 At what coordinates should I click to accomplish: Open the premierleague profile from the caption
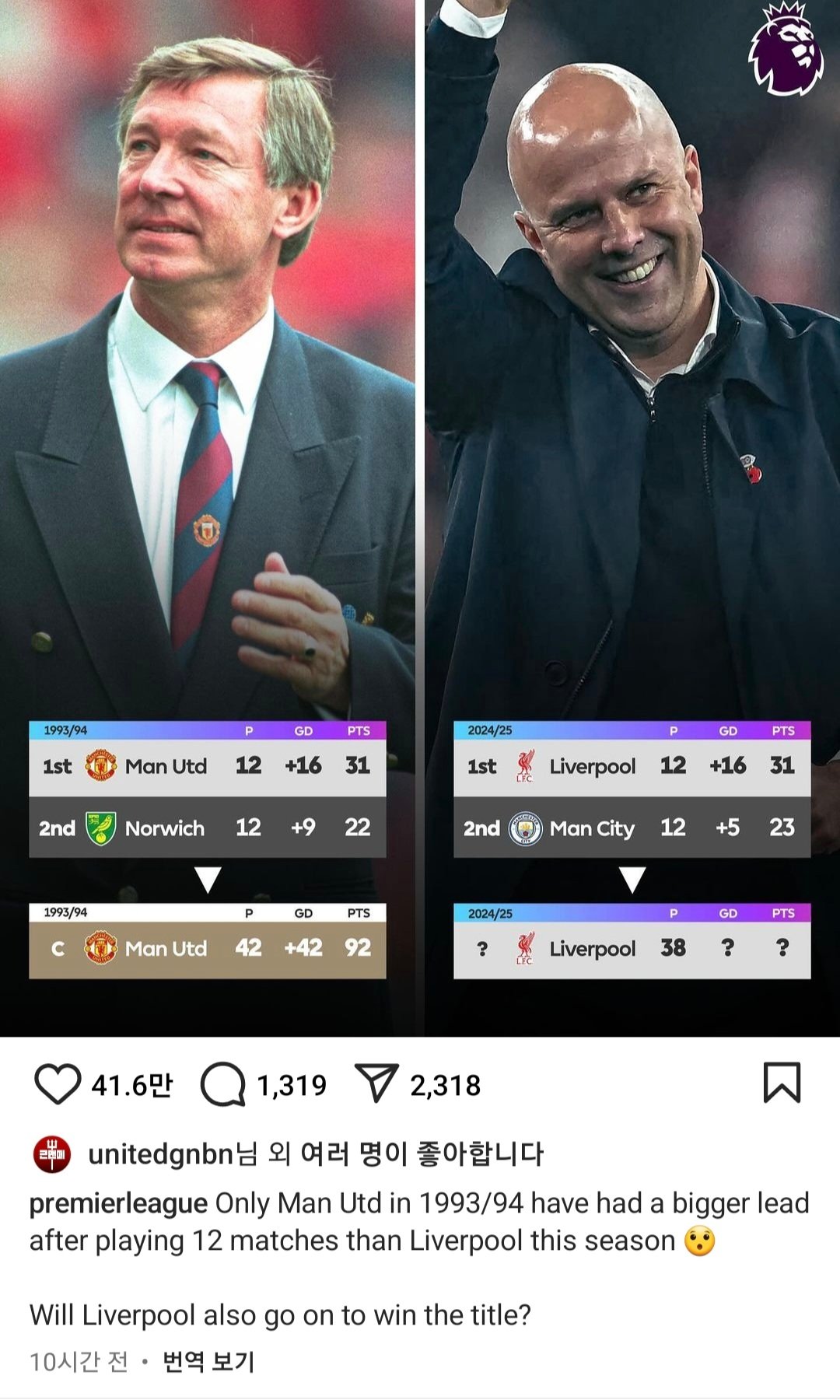(118, 1203)
